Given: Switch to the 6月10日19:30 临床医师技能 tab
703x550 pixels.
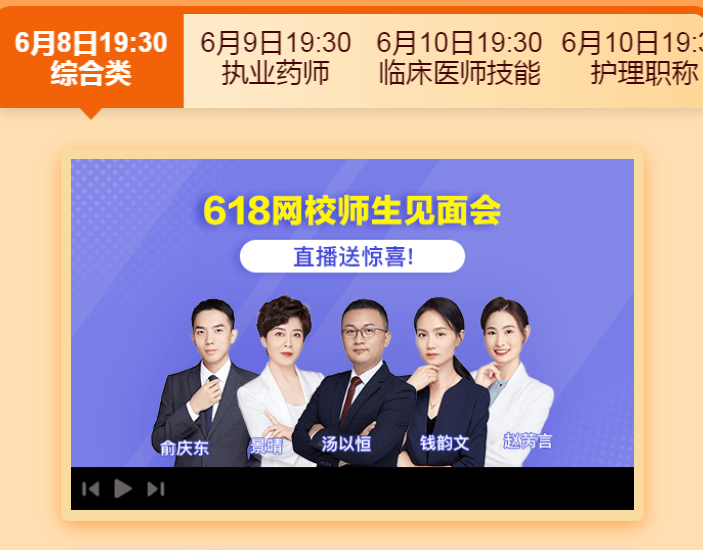Looking at the screenshot, I should pos(459,58).
